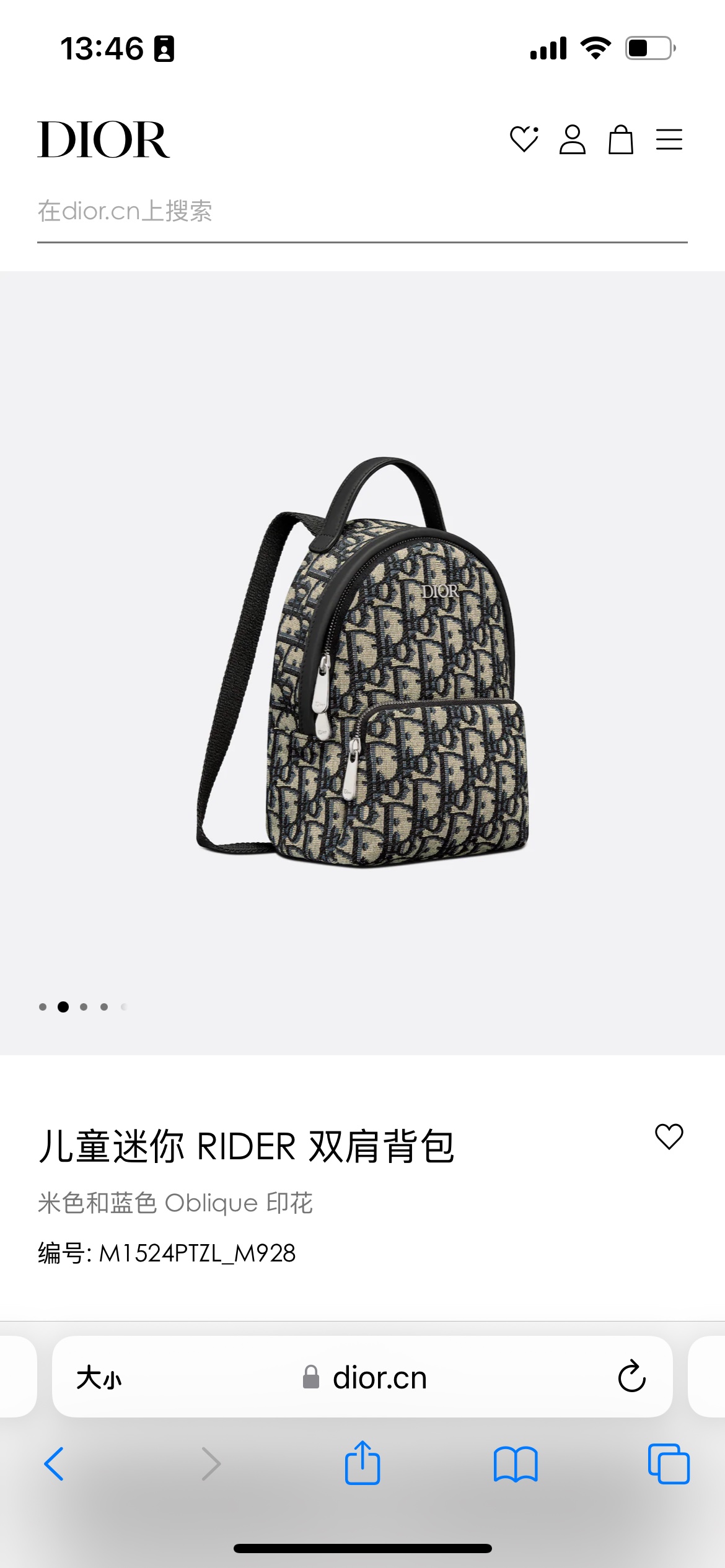This screenshot has width=725, height=1568.
Task: Open the account profile icon
Action: point(573,139)
